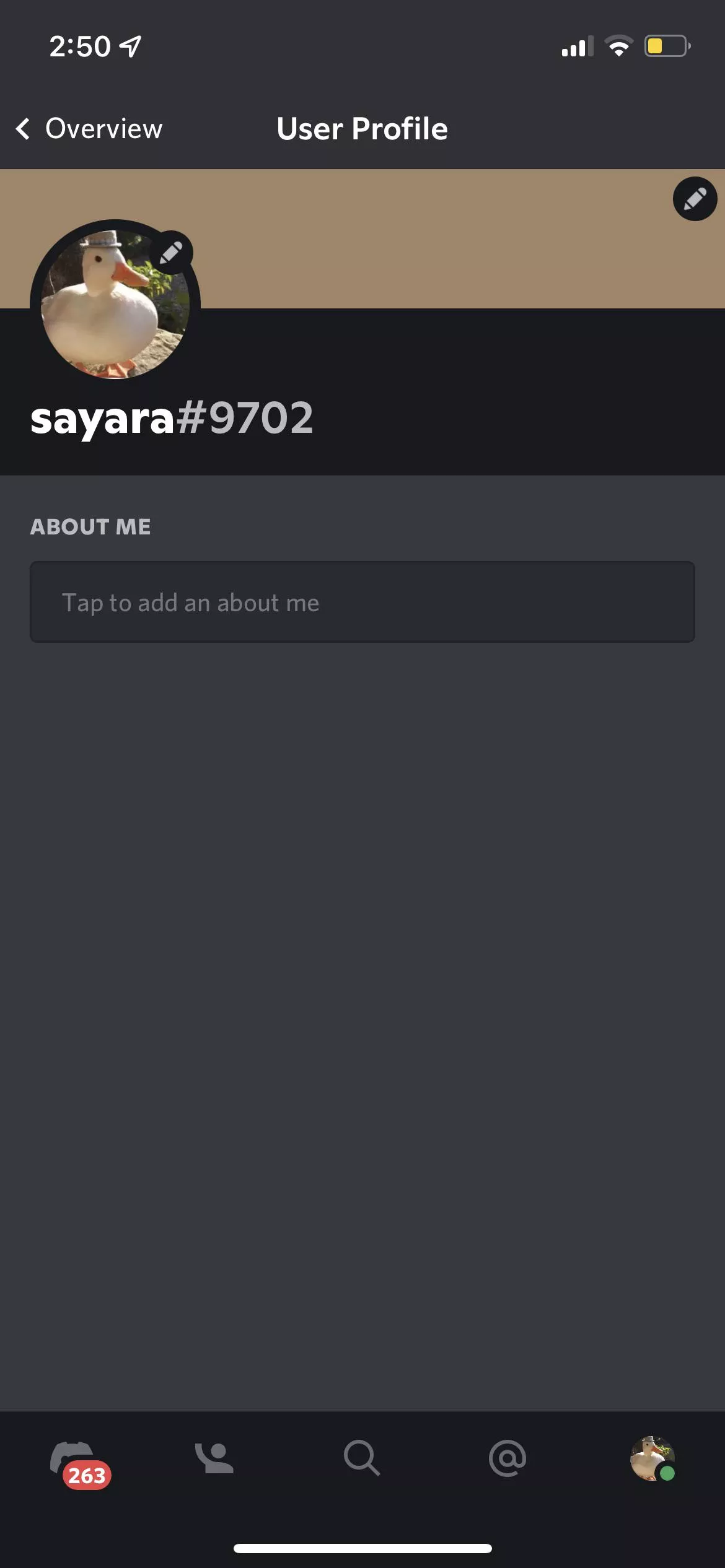Open the Mentions tab
Viewport: 725px width, 1568px height.
507,1458
